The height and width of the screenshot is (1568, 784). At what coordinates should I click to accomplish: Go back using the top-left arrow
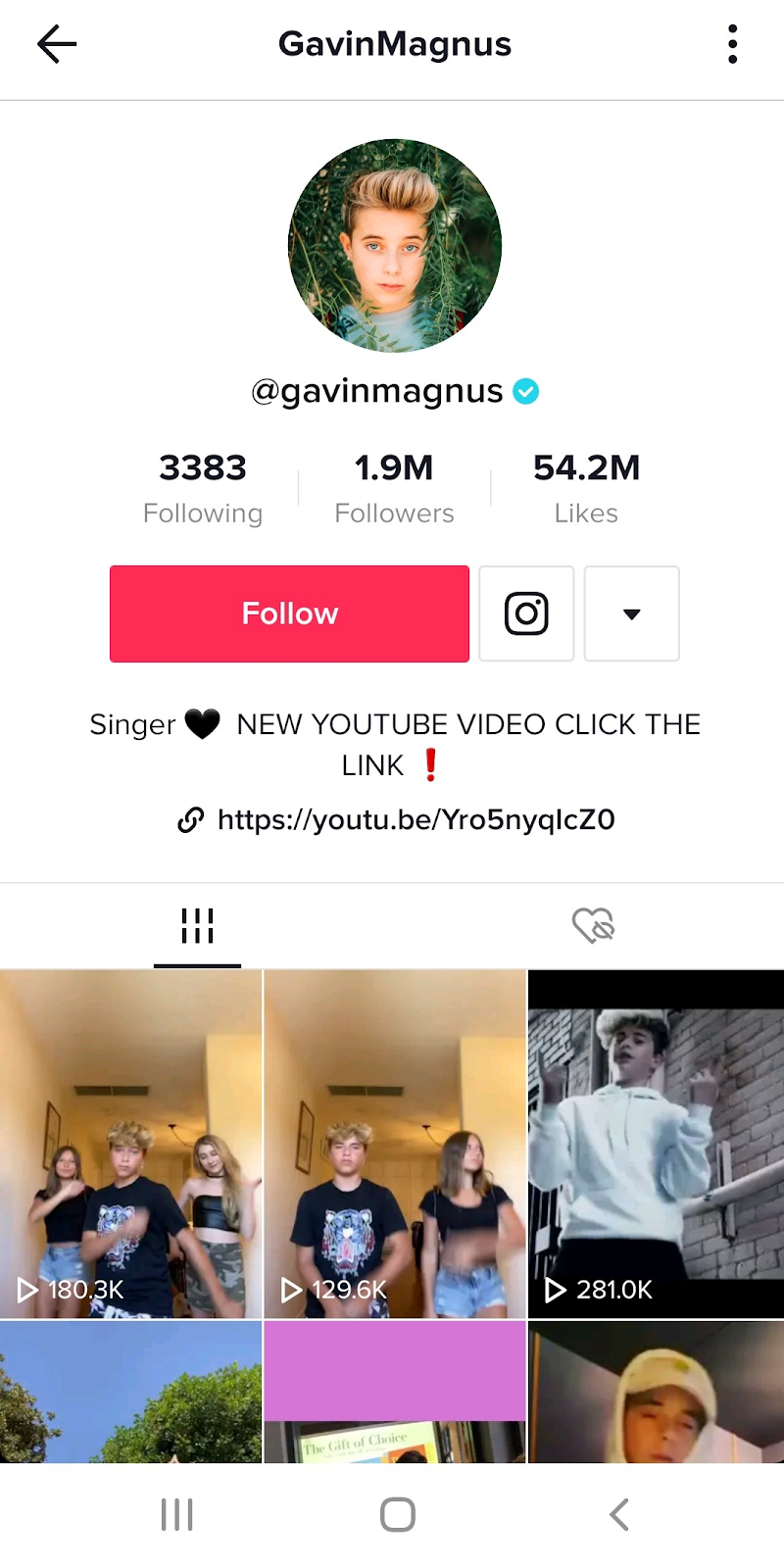57,44
